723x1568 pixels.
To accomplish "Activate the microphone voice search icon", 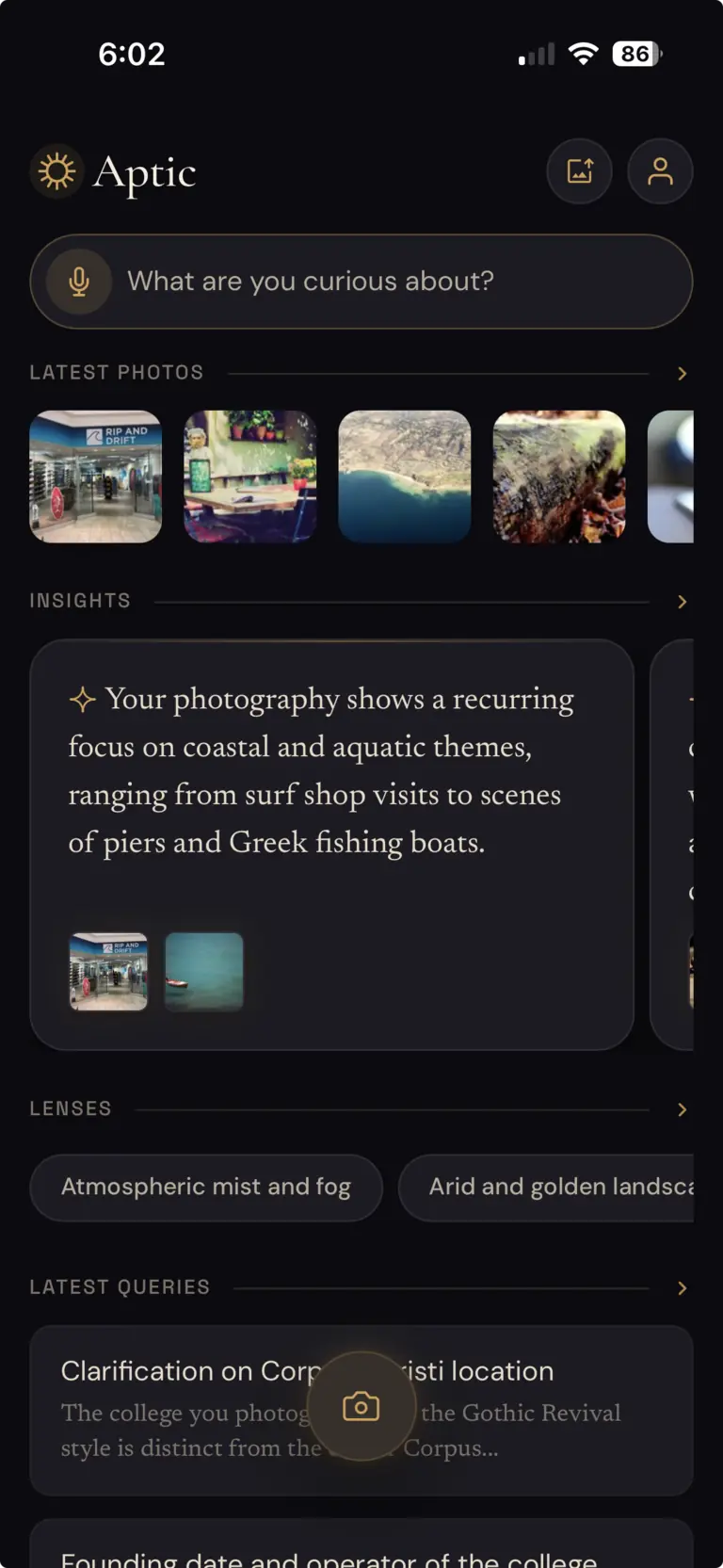I will pos(78,281).
